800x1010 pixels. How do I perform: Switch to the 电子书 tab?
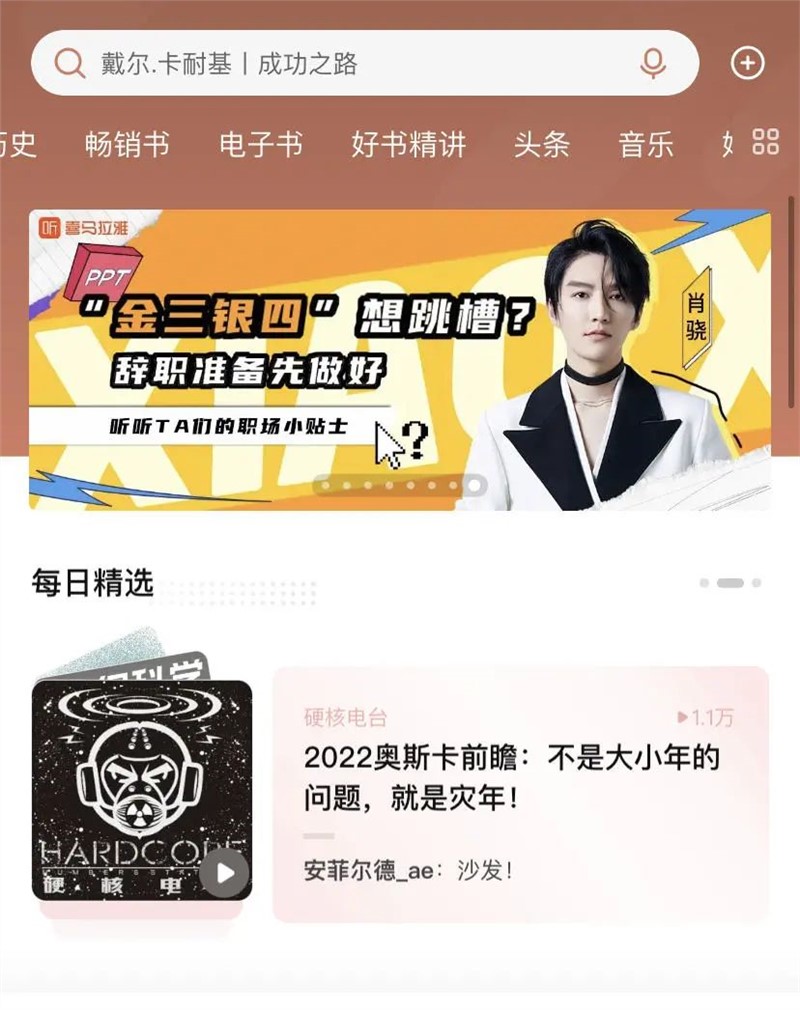coord(260,143)
